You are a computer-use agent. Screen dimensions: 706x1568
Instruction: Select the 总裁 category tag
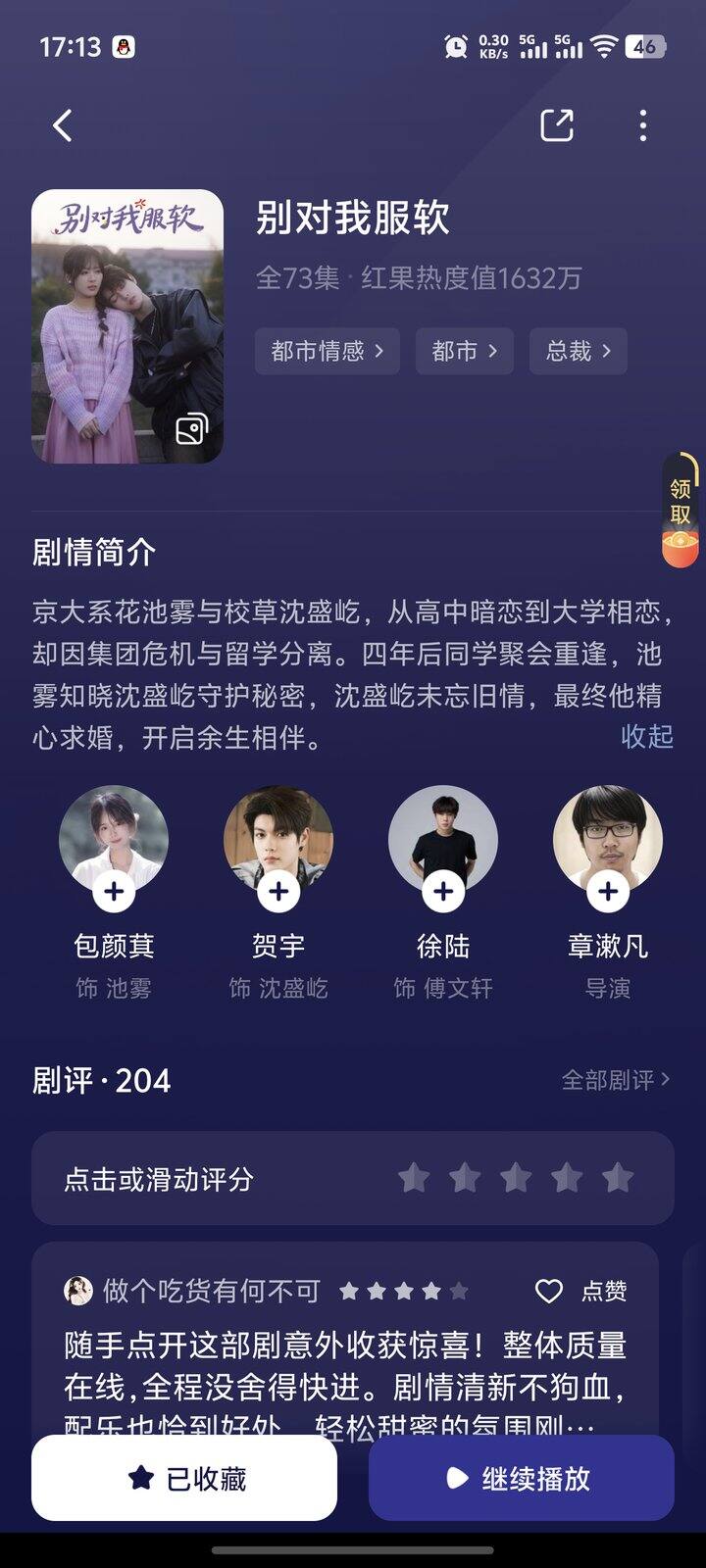[578, 351]
